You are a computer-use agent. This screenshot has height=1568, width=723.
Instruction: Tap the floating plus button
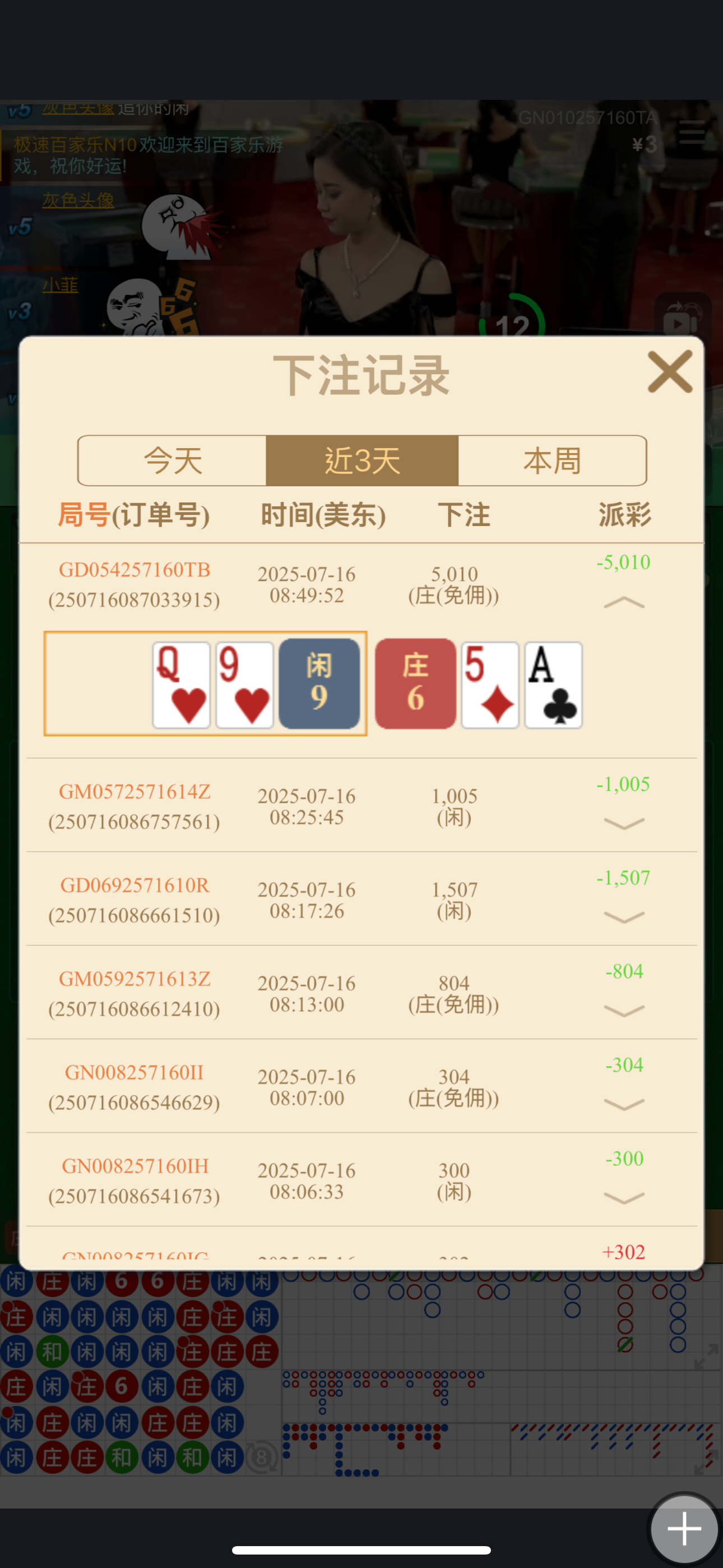point(684,1528)
